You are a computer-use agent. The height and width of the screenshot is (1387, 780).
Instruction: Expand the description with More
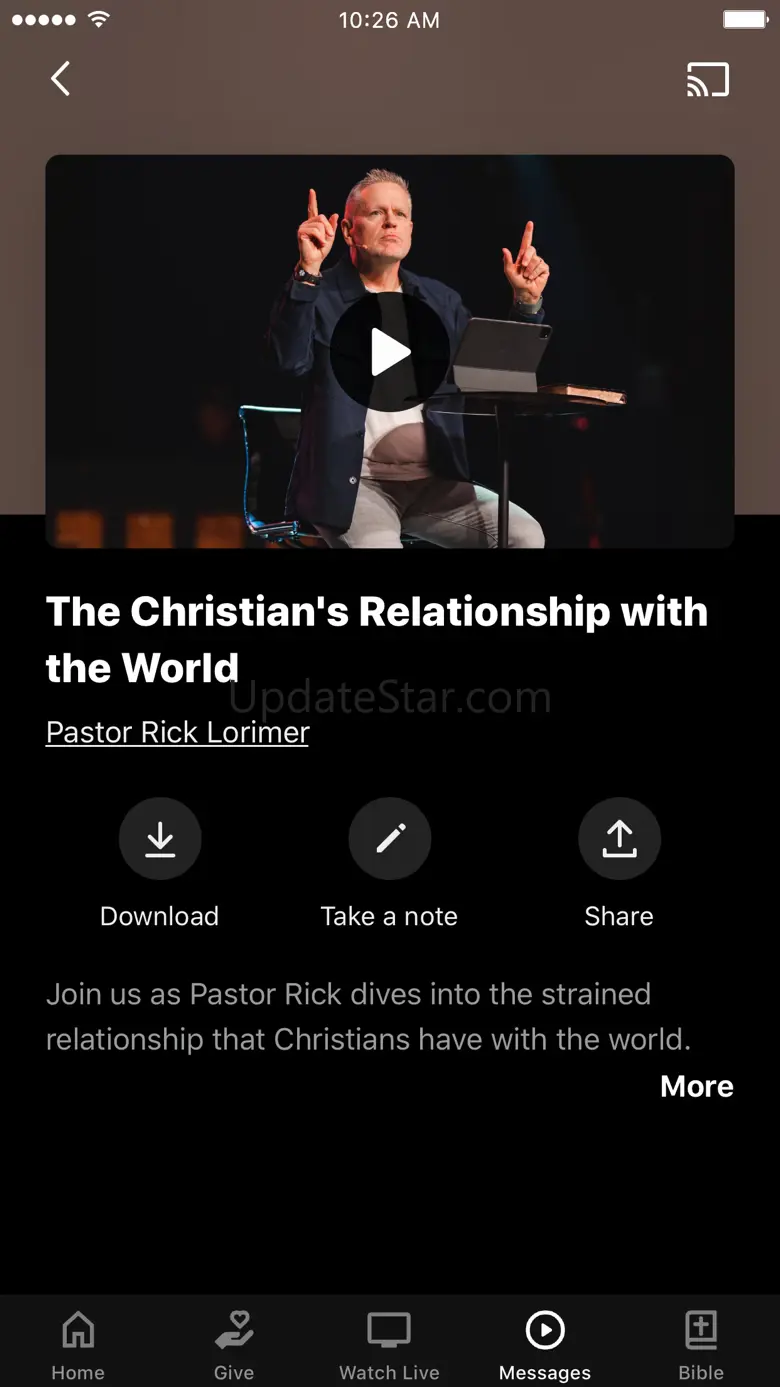696,1086
